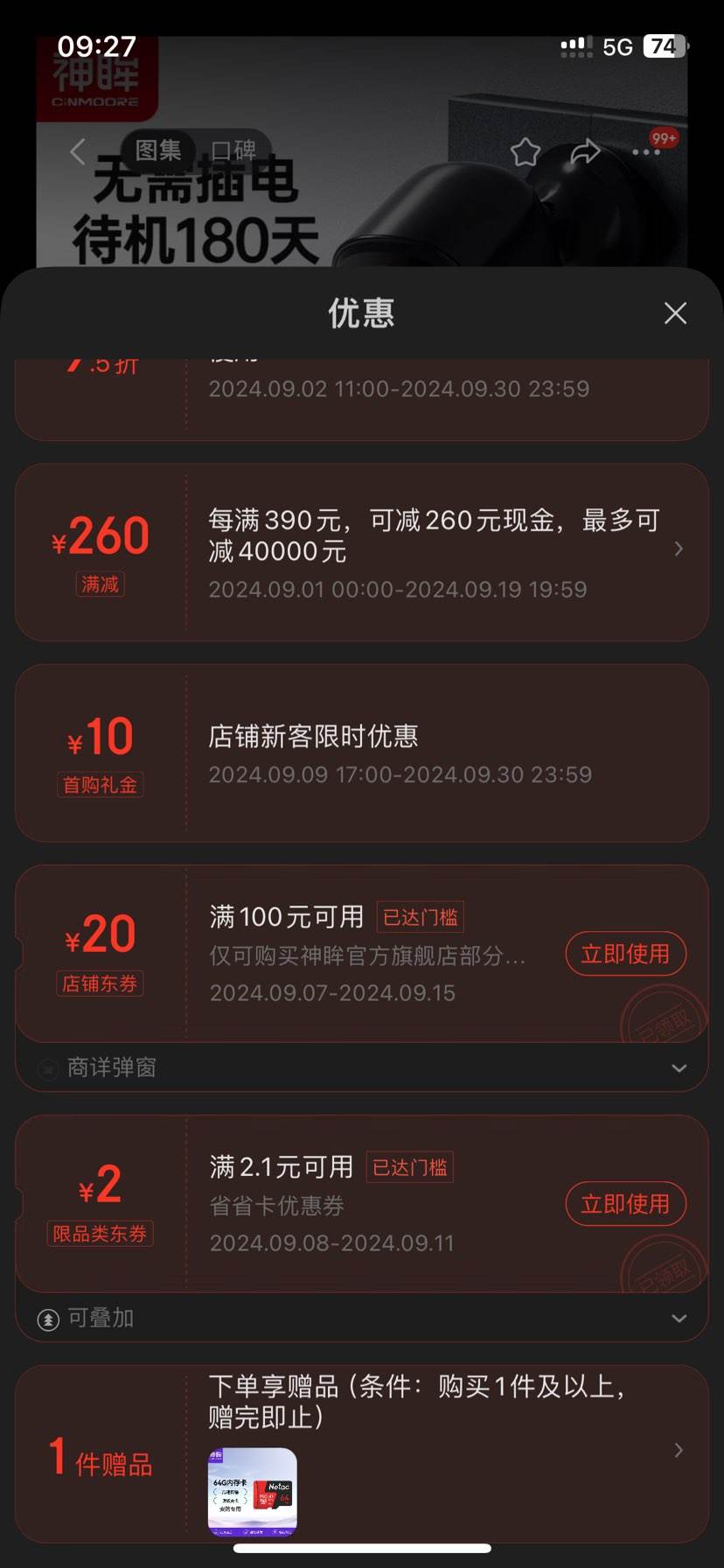The width and height of the screenshot is (724, 1568).
Task: Tap the back arrow to exit product page
Action: 77,151
